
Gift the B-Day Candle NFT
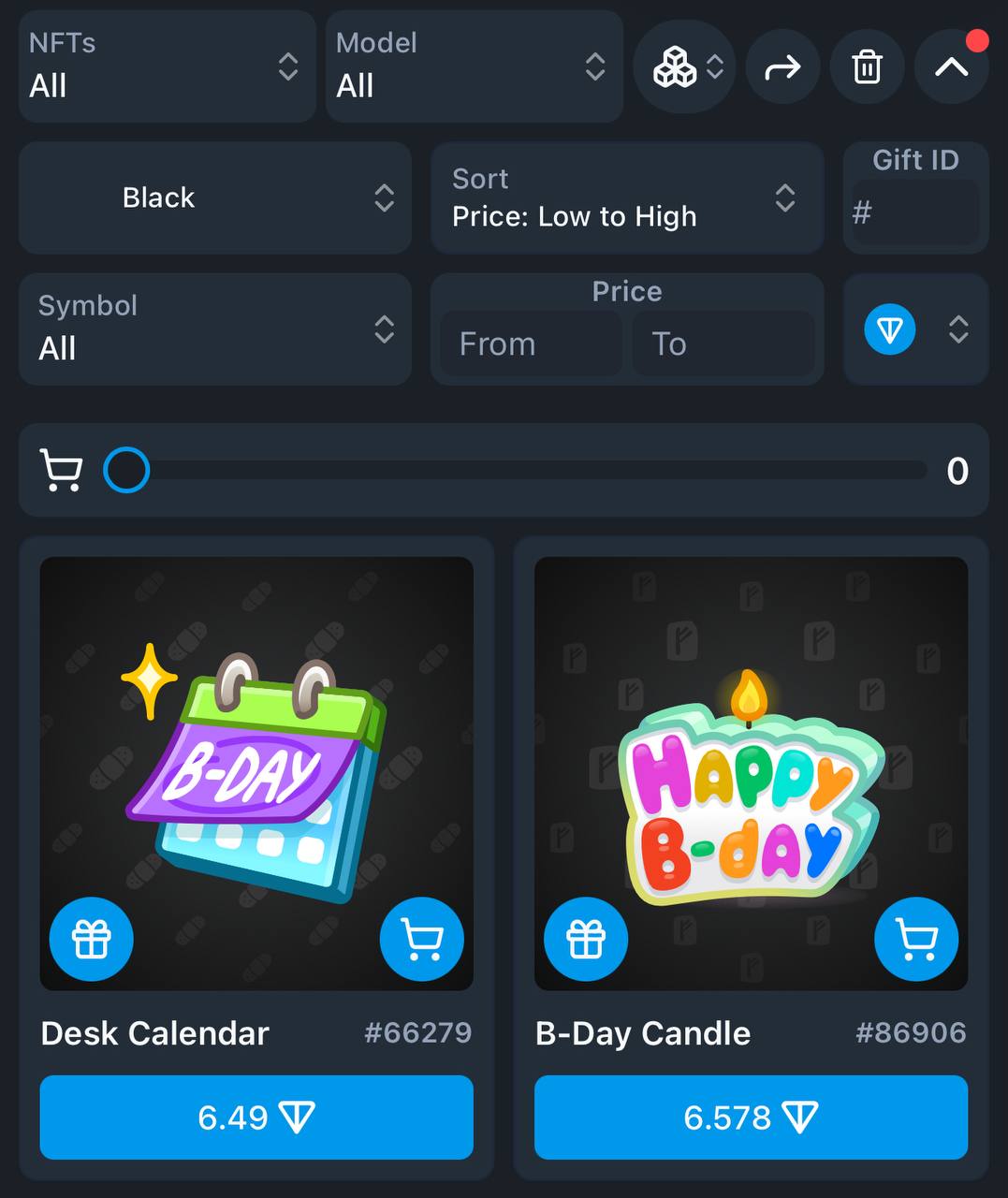click(x=586, y=939)
